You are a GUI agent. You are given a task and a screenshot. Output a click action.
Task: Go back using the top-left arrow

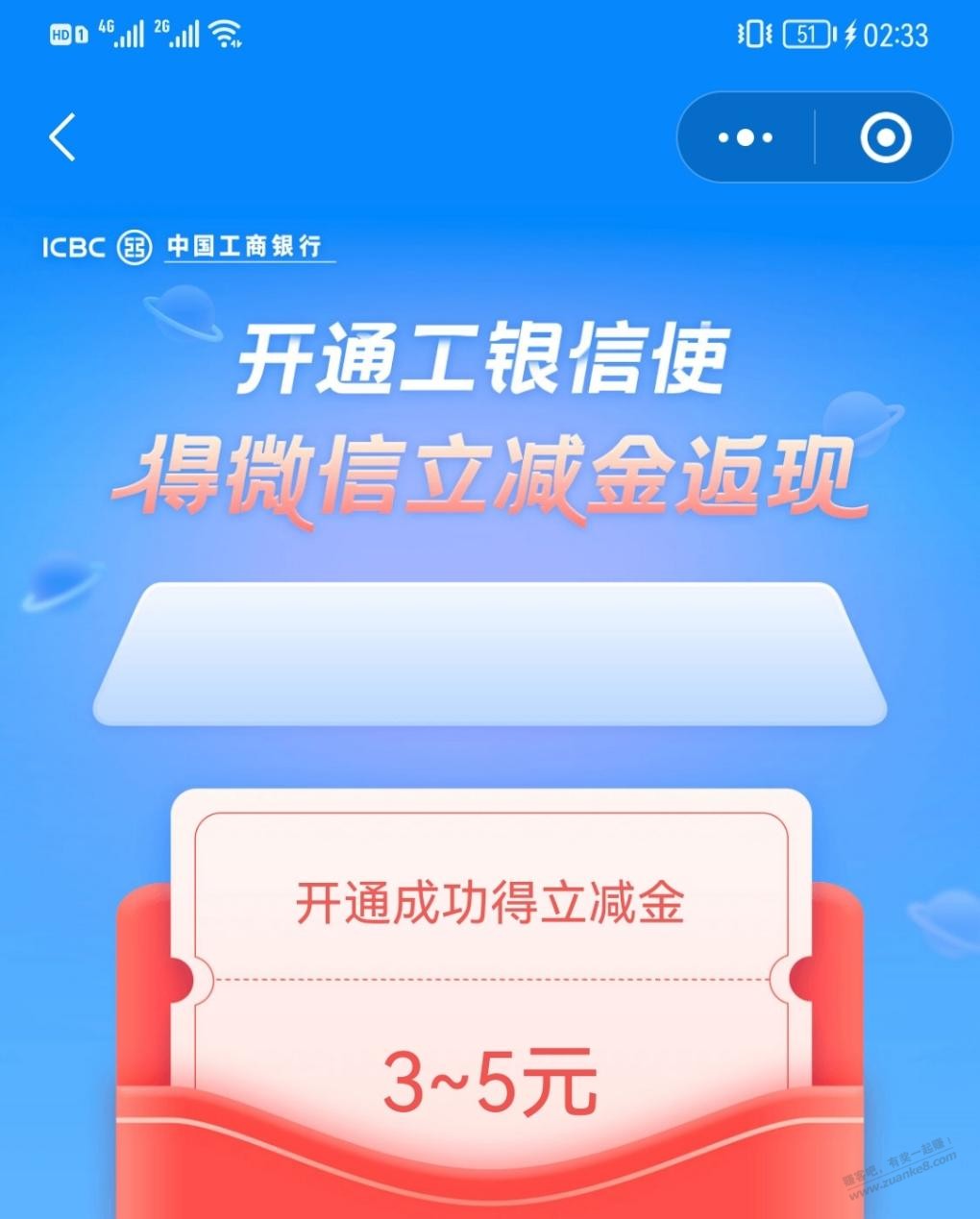[x=62, y=137]
